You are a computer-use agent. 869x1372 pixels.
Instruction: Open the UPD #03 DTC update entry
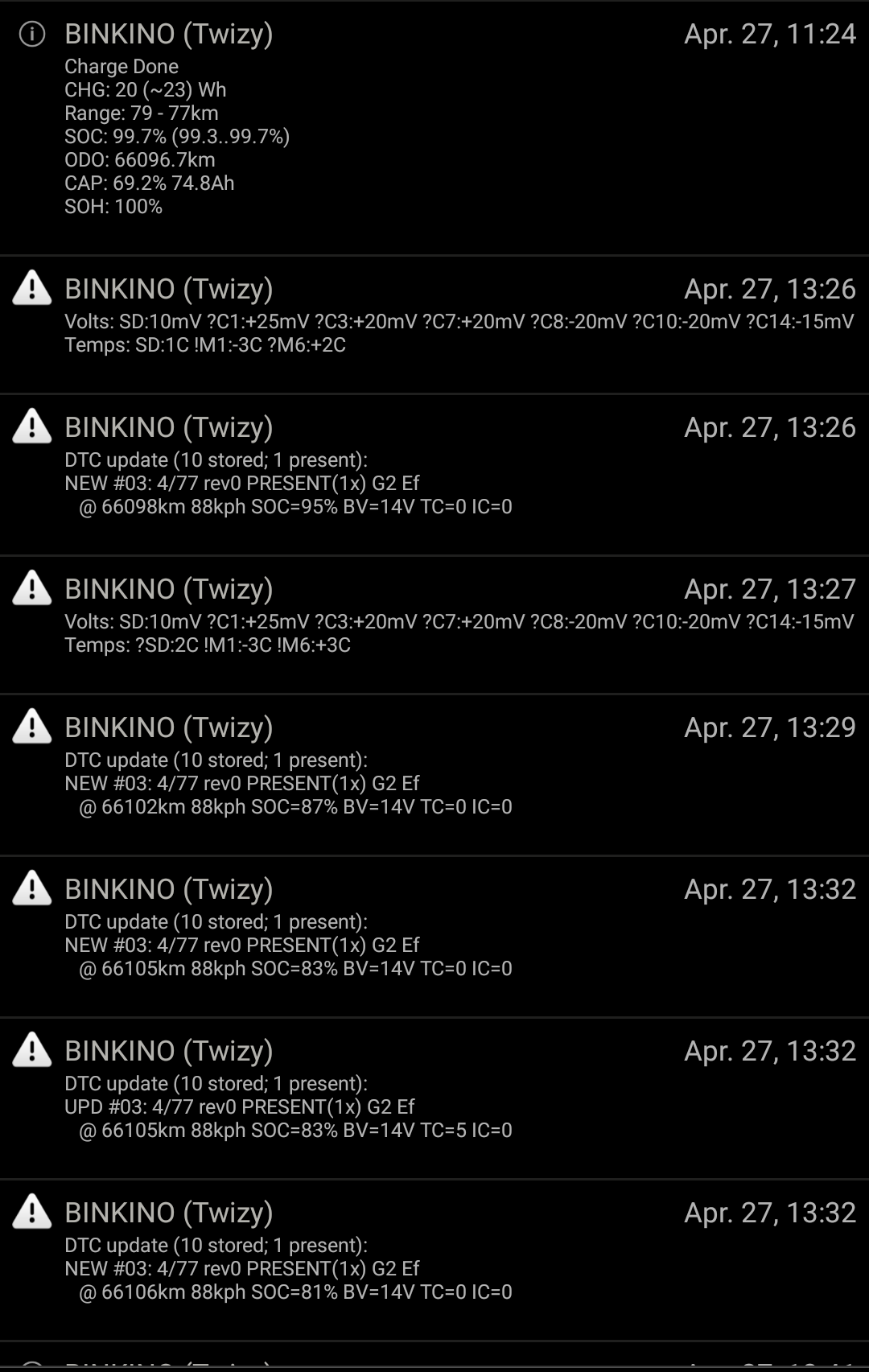[434, 1098]
